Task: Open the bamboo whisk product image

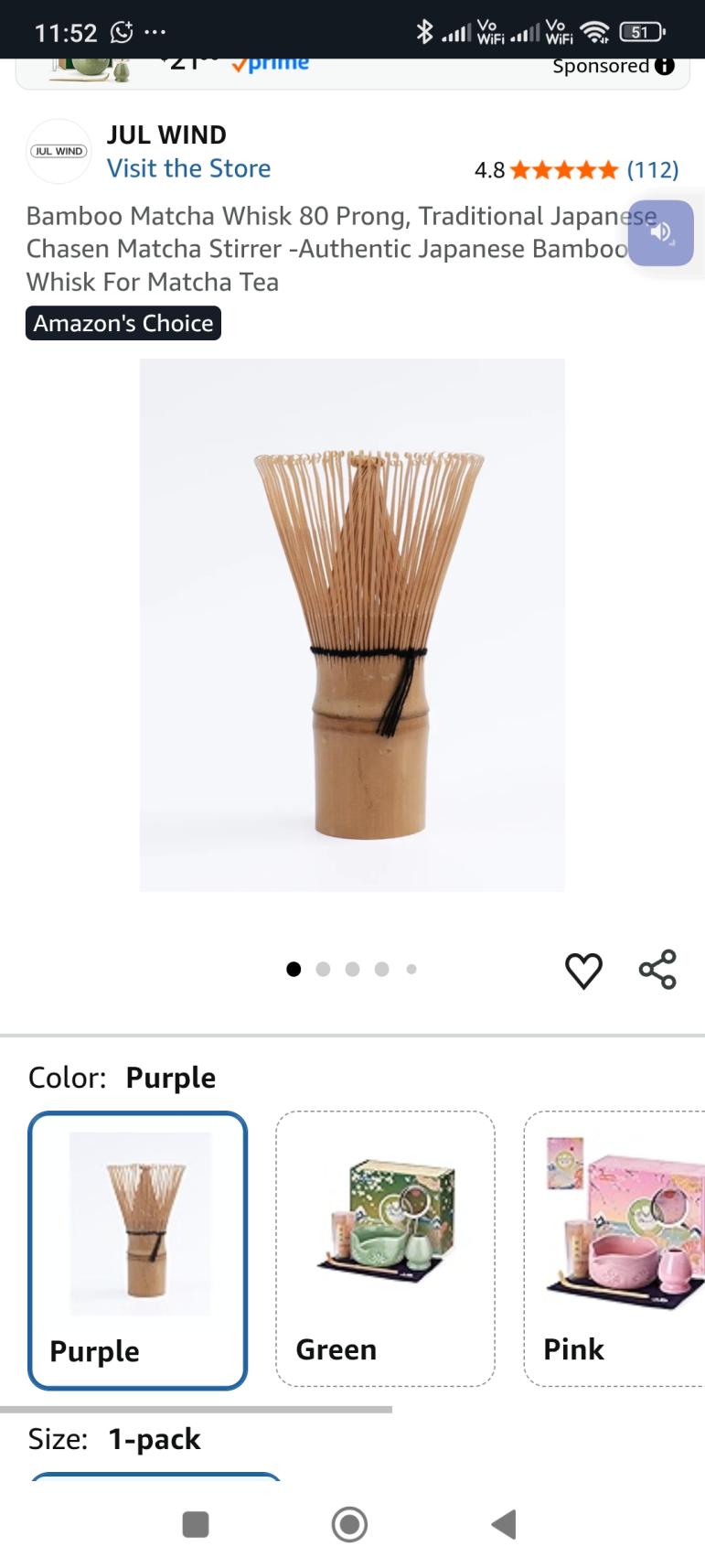Action: [x=352, y=625]
